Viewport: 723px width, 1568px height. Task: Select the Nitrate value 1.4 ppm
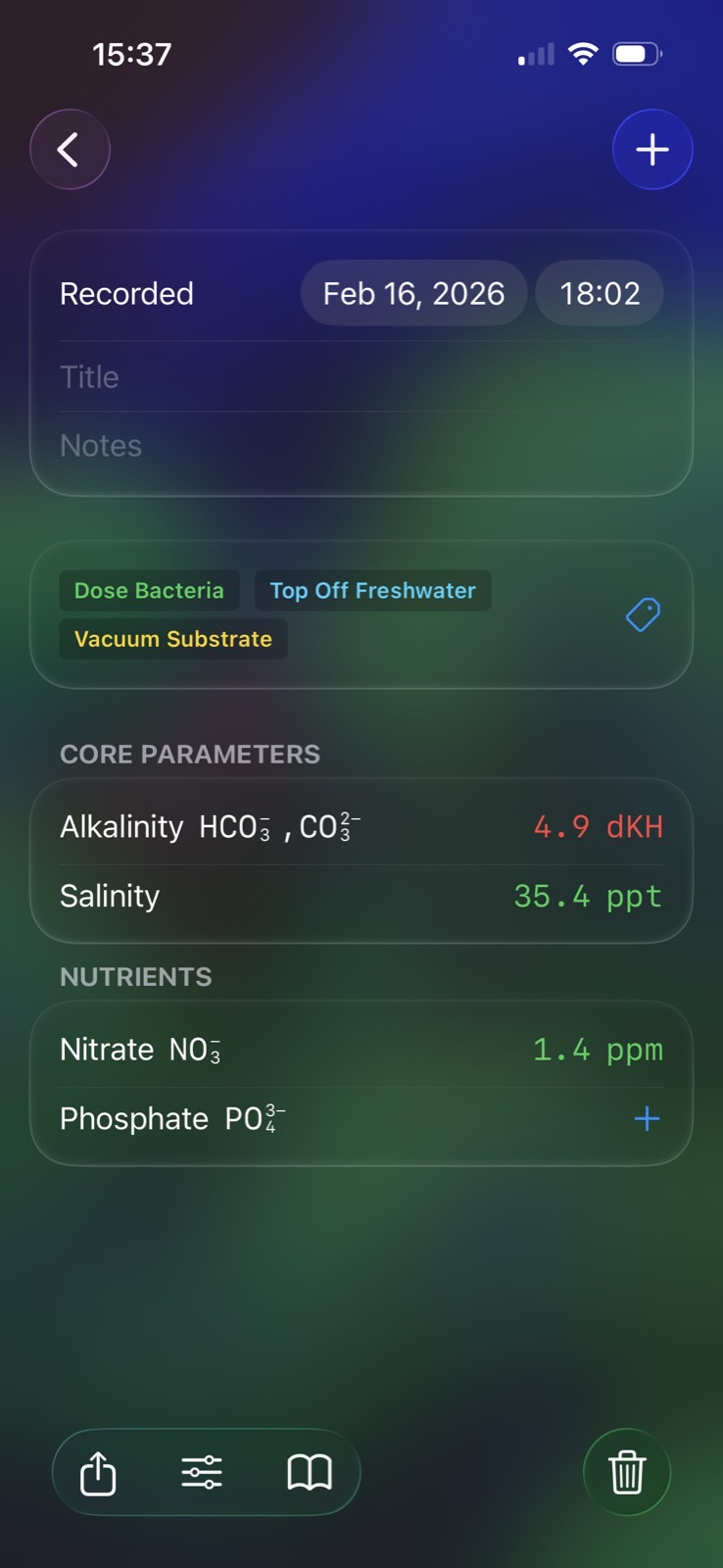598,1049
